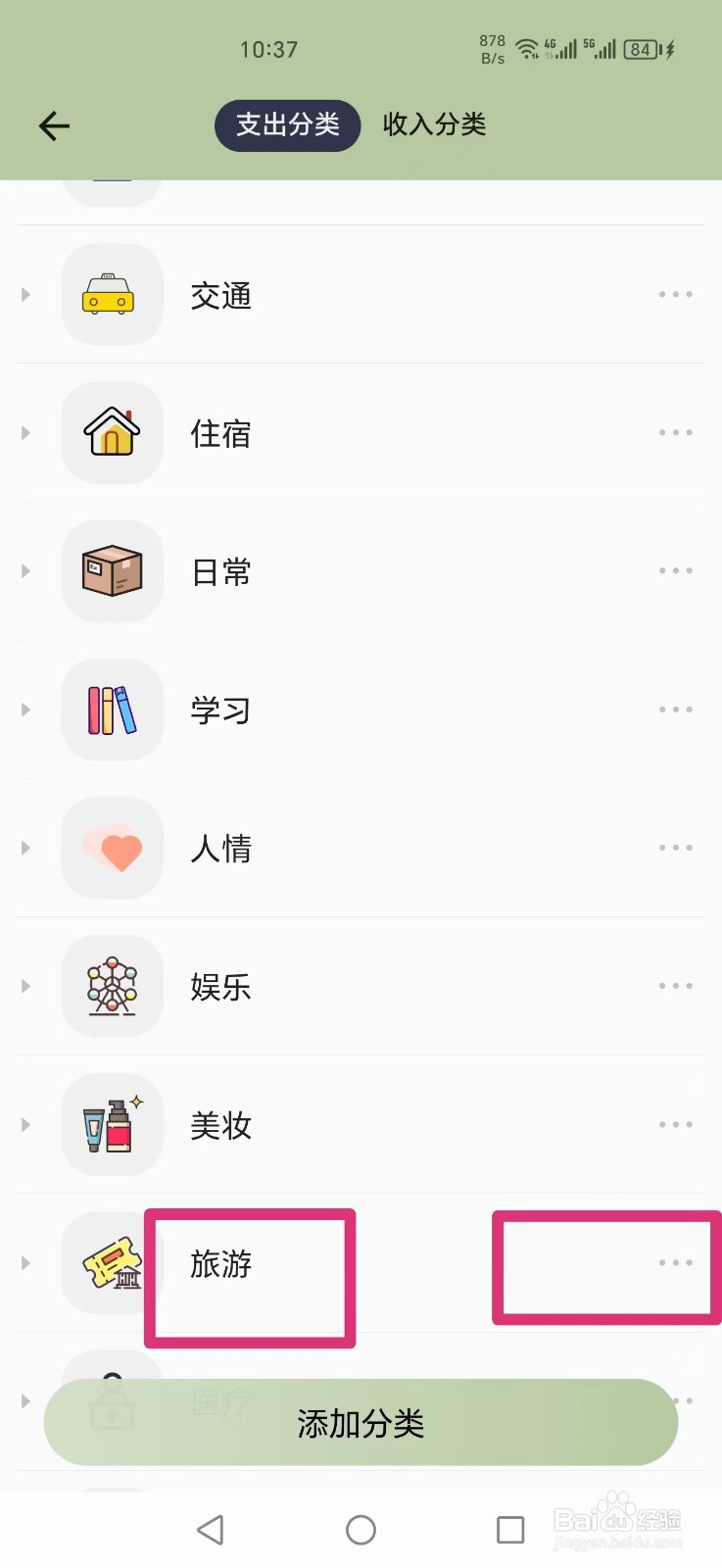Click the ticket icon next to 旅游

click(x=112, y=1263)
